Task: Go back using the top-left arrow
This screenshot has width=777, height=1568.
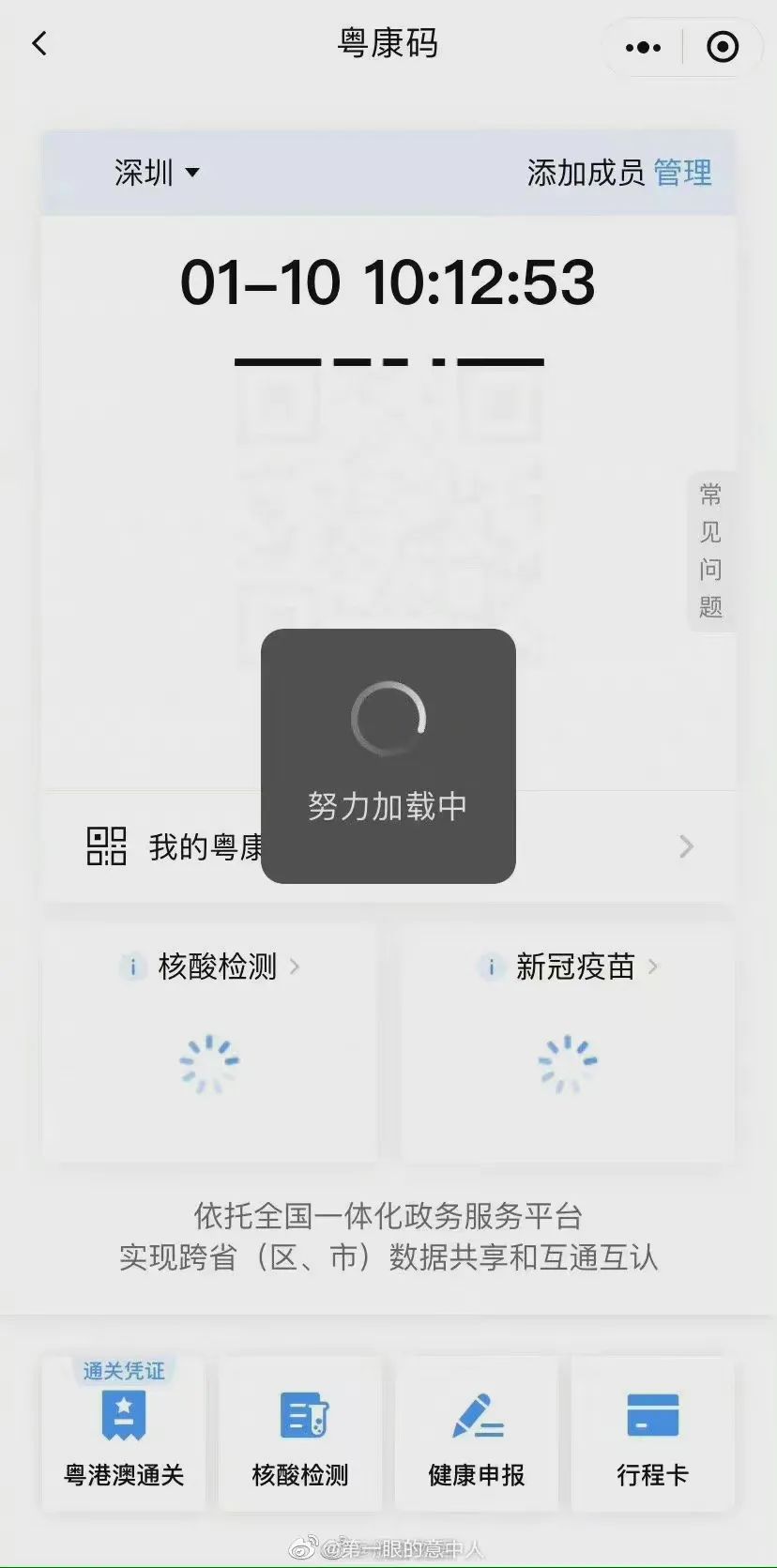Action: pos(39,44)
